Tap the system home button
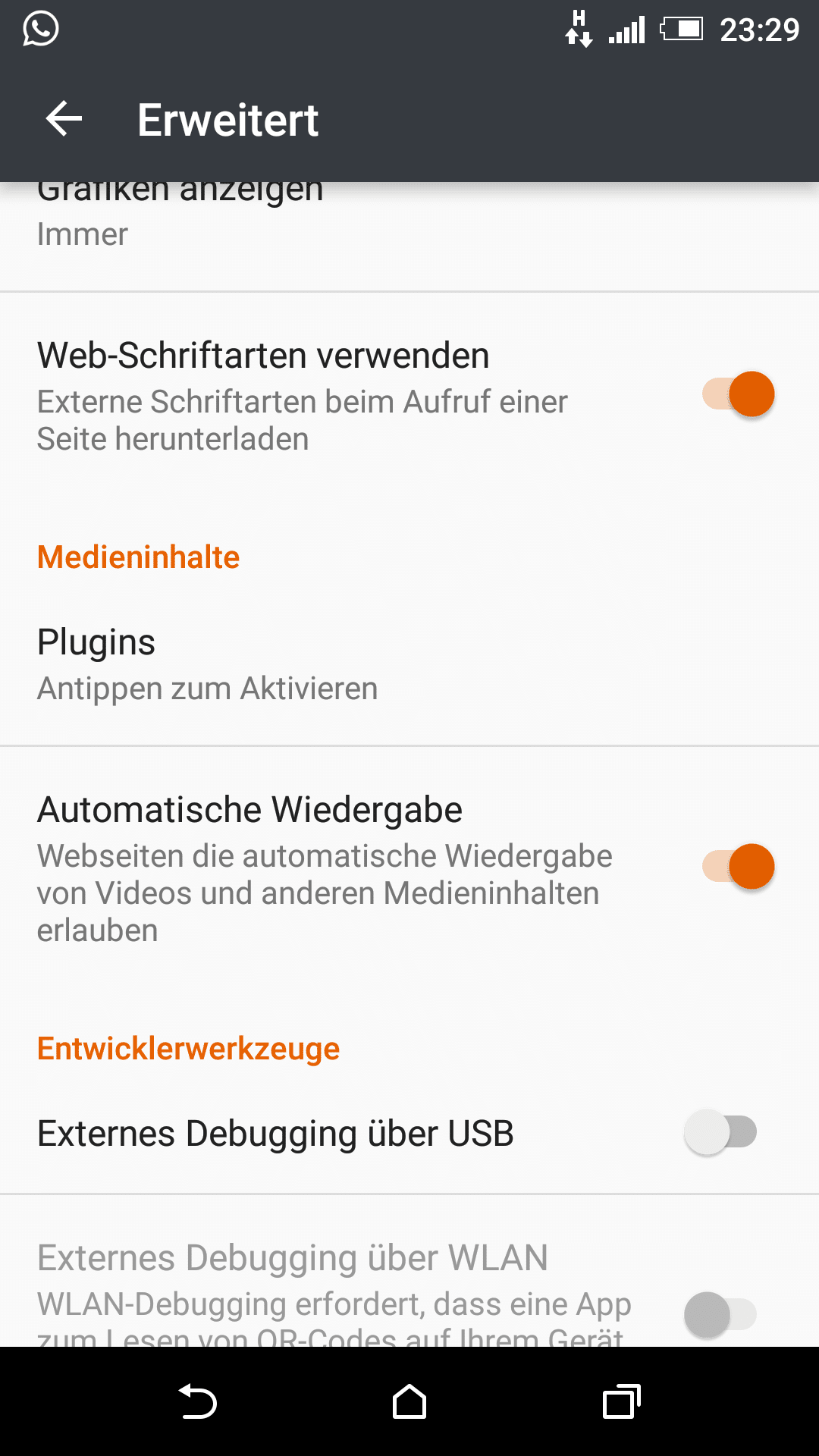This screenshot has width=819, height=1456. [409, 1401]
